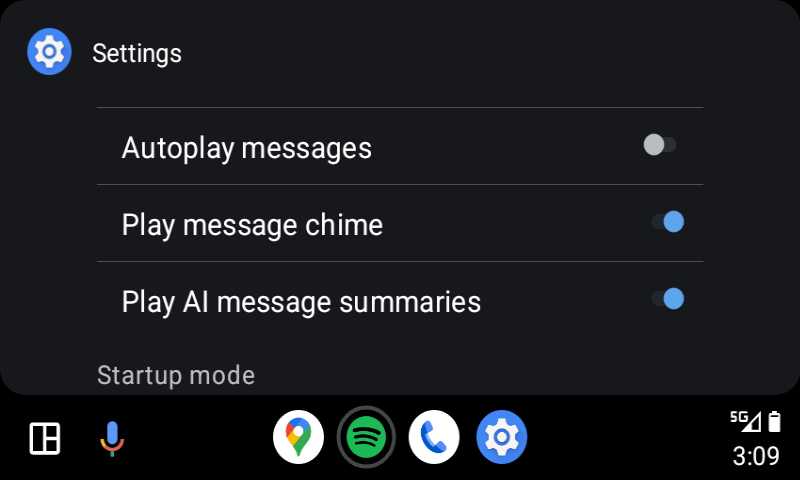Enable Autoplay messages
Screen dimensions: 800x480
660,145
